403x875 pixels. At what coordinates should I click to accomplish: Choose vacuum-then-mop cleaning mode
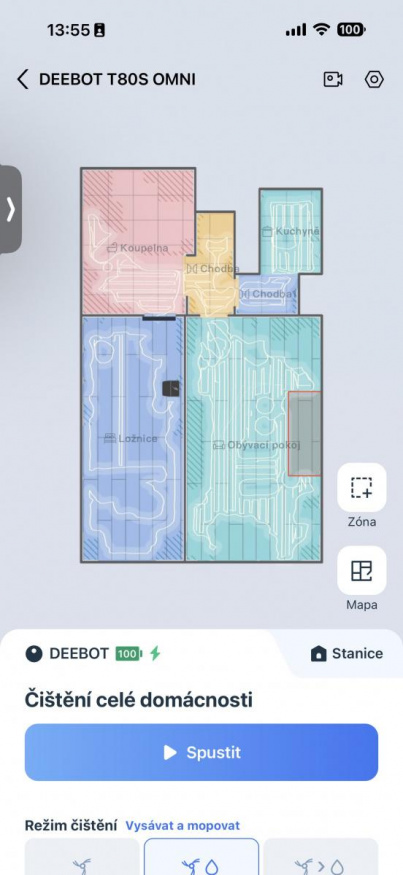[x=321, y=857]
